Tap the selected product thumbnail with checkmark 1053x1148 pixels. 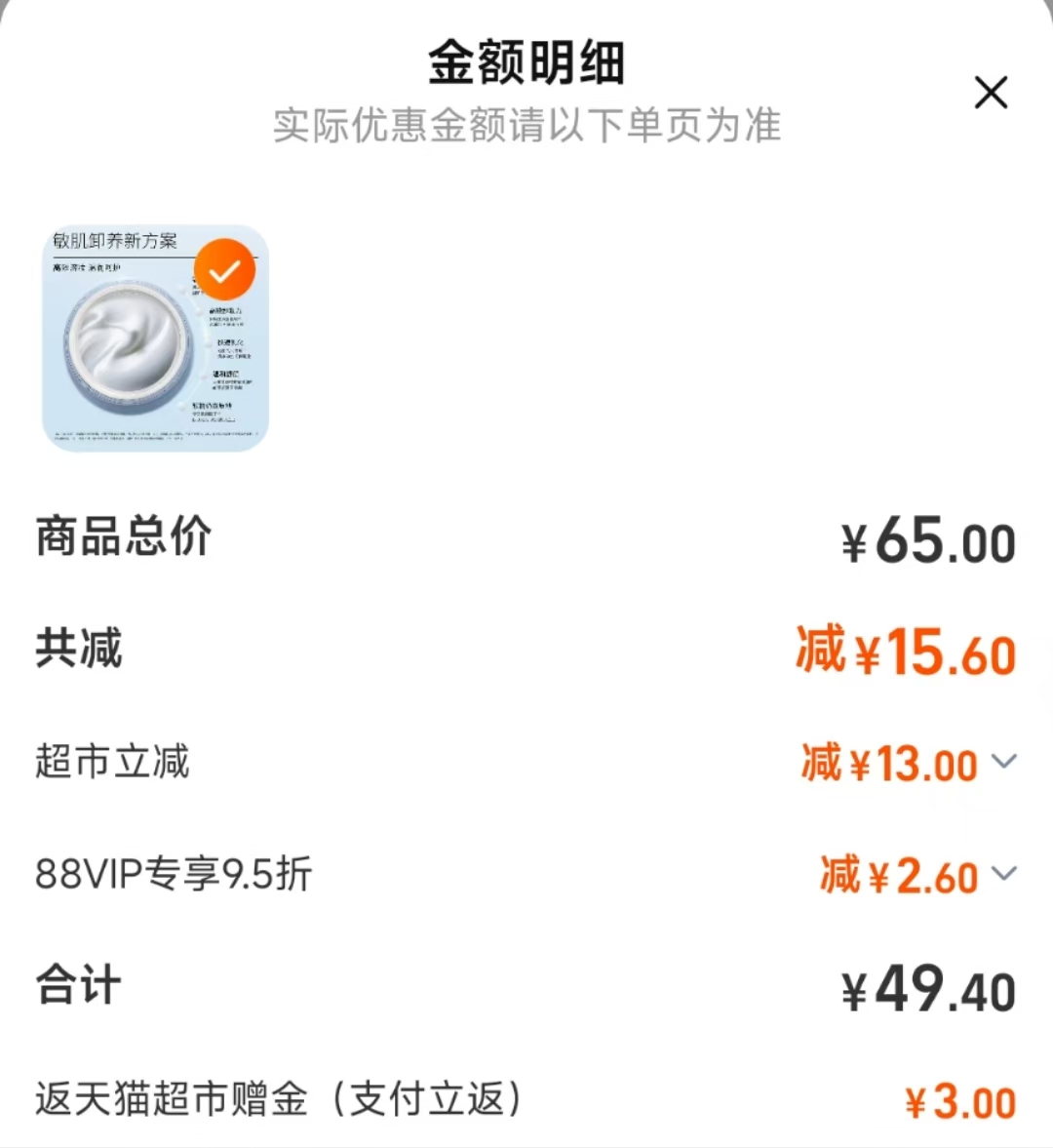(155, 337)
